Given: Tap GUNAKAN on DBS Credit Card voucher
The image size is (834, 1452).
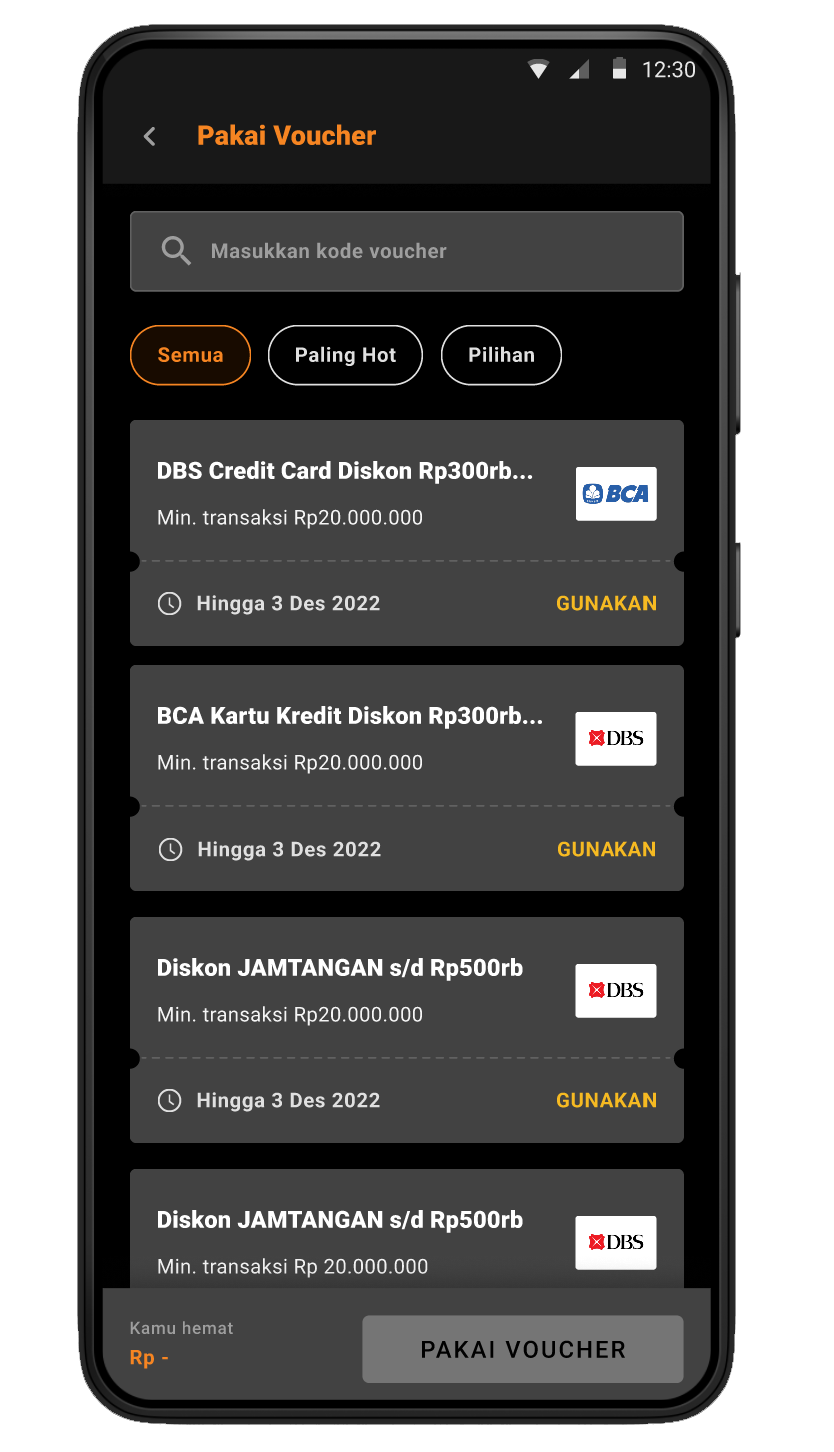Looking at the screenshot, I should pyautogui.click(x=606, y=603).
